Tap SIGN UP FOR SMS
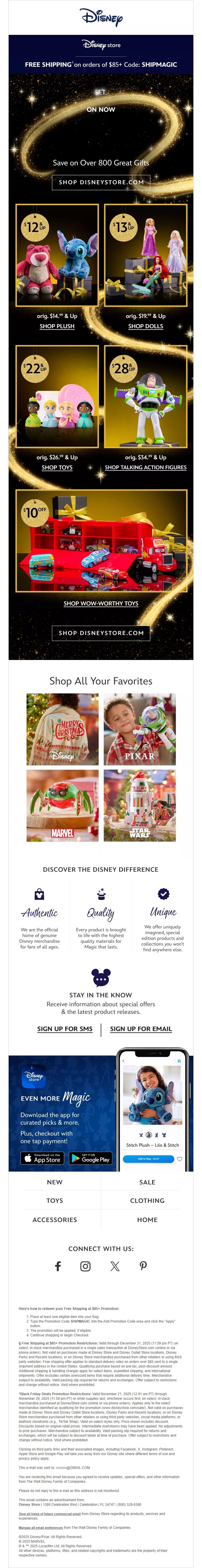Viewport: 202px width, 1568px height. tap(65, 1029)
